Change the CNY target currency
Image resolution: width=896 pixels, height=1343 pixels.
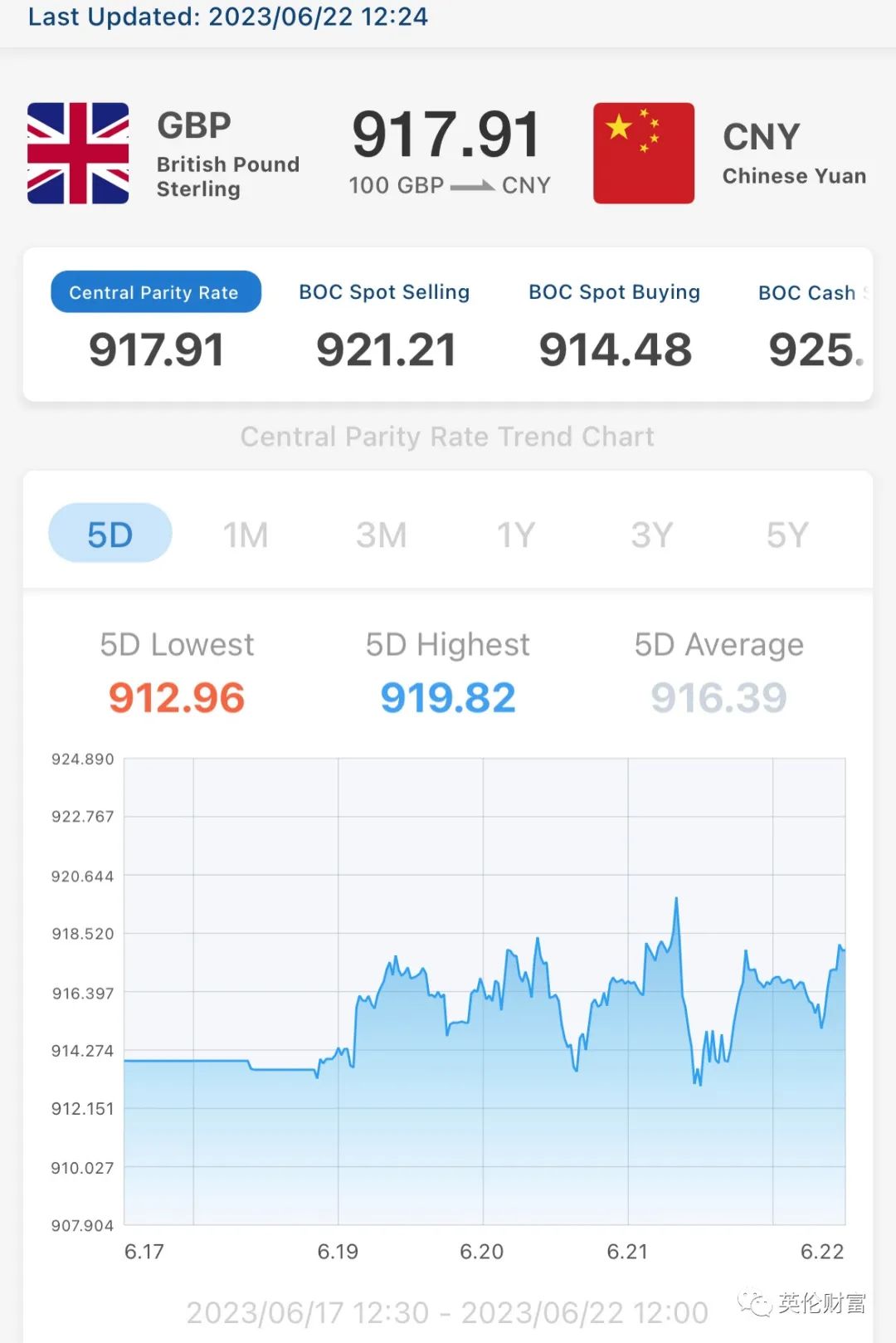(x=730, y=154)
